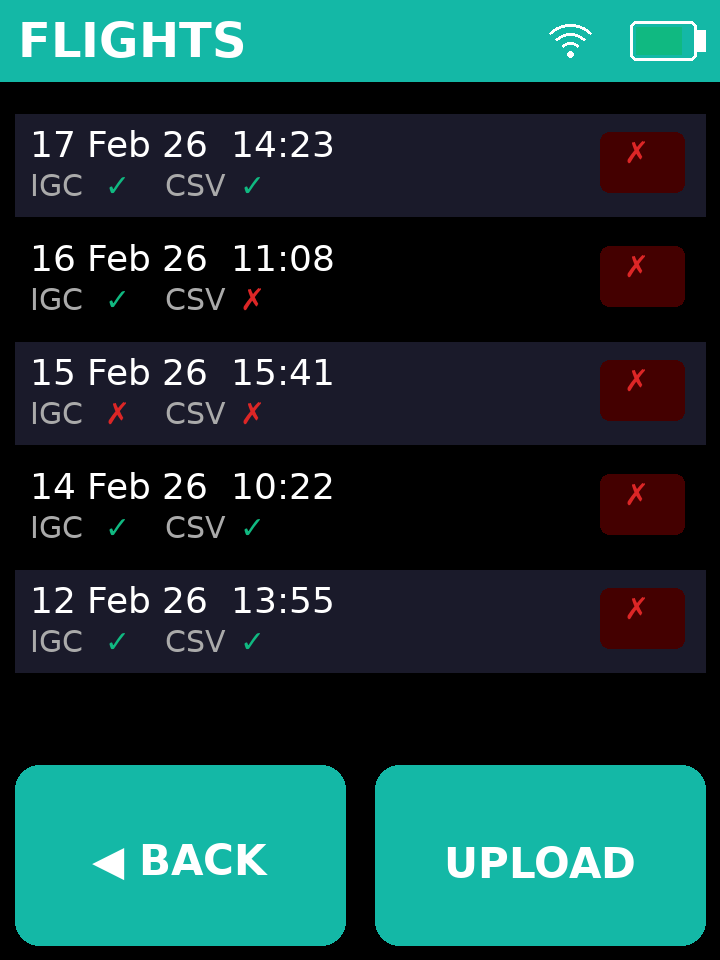Toggle the CSV checkmark for 14 Feb flight
Screen dimensions: 720x960
251,527
